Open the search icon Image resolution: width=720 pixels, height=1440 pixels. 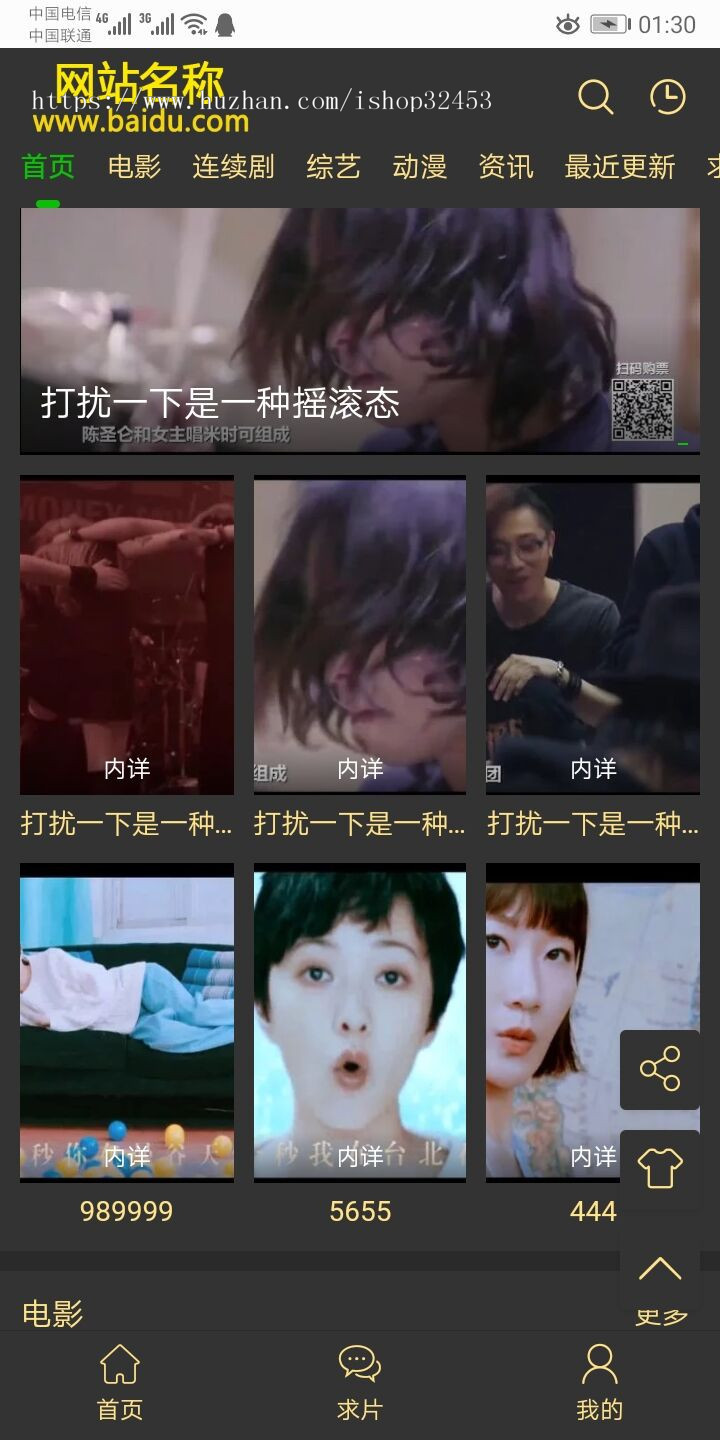click(x=595, y=97)
